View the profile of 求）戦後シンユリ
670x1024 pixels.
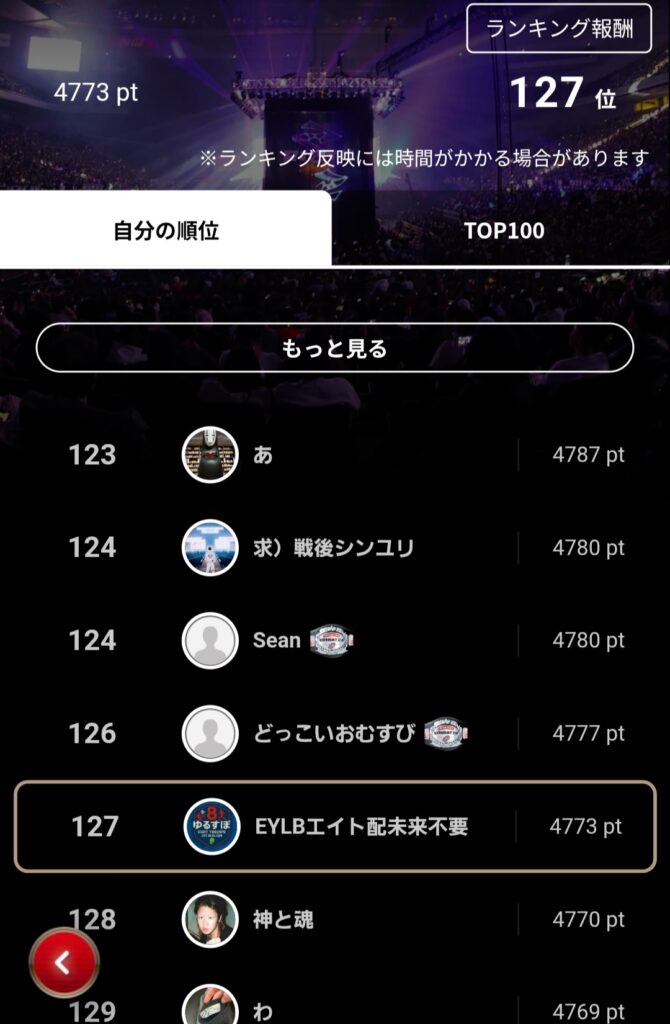coord(334,548)
